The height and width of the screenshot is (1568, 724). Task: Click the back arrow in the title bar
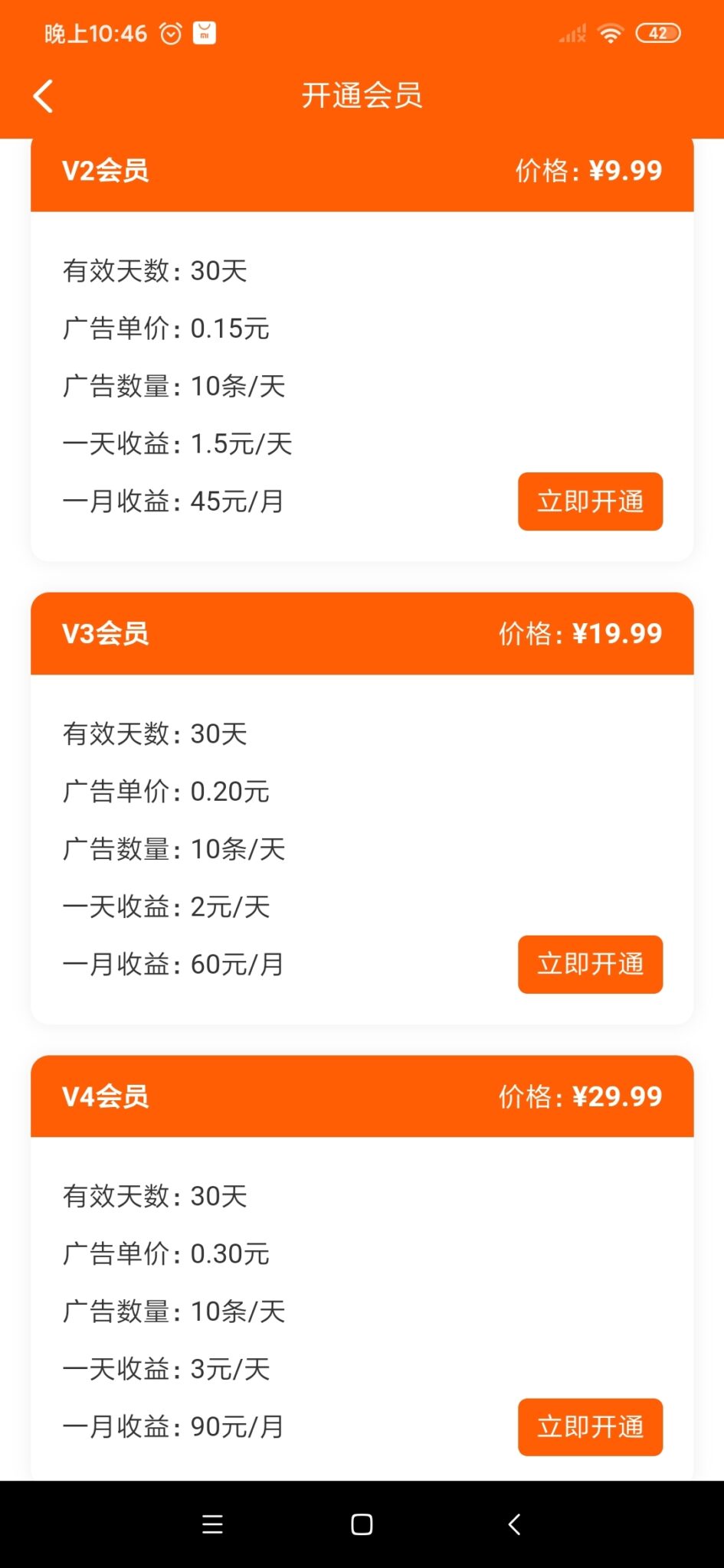click(x=44, y=95)
